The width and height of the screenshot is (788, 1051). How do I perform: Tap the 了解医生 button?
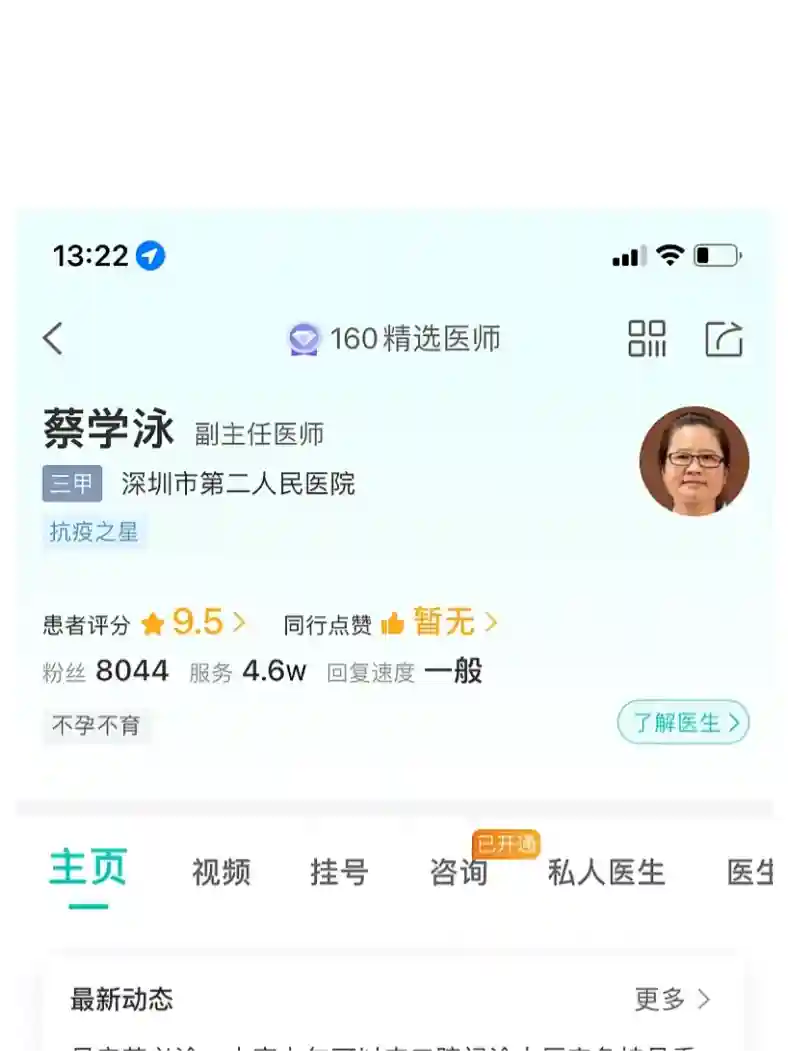click(x=683, y=722)
